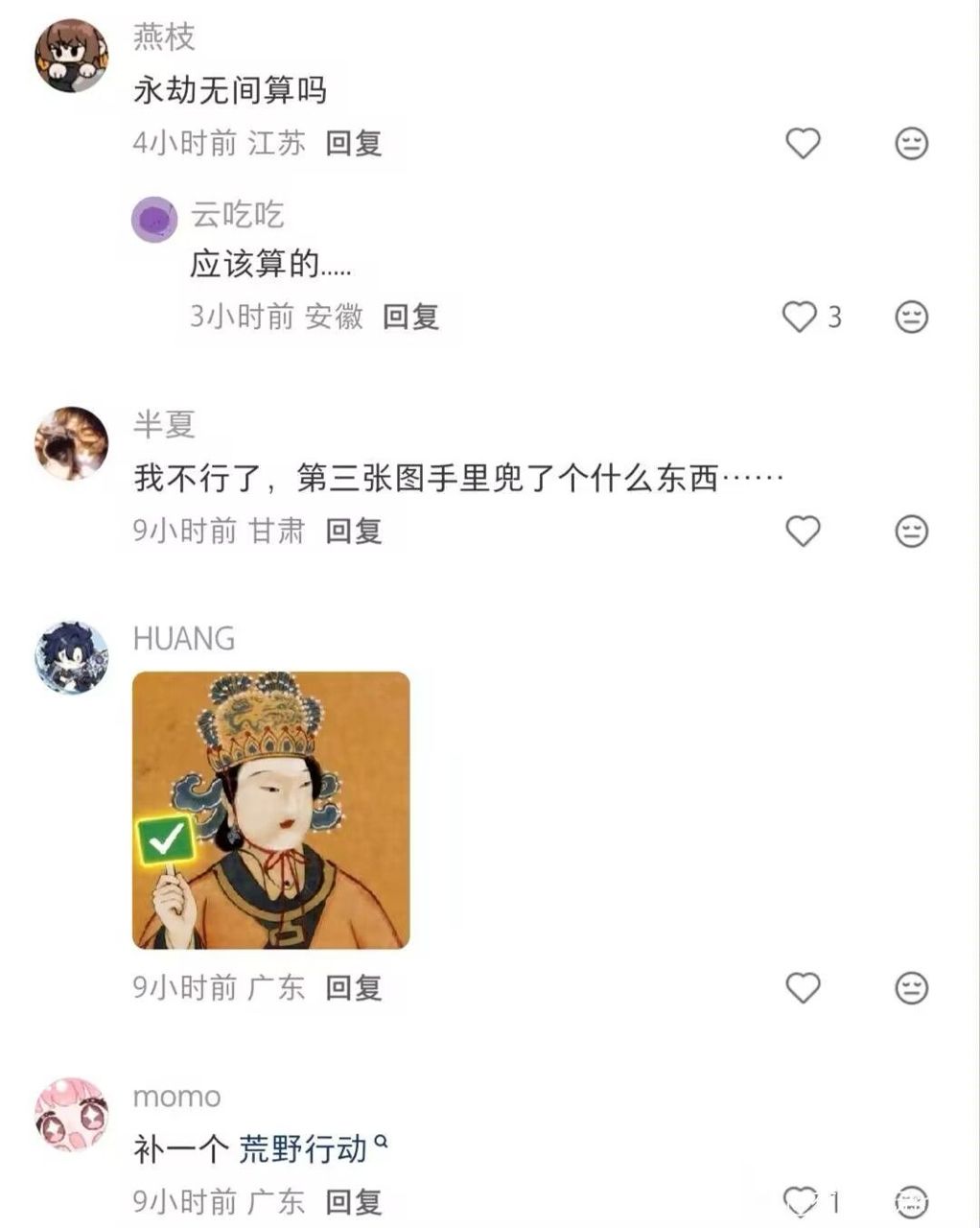This screenshot has width=980, height=1228.
Task: Like 半夏's comment
Action: tap(803, 531)
